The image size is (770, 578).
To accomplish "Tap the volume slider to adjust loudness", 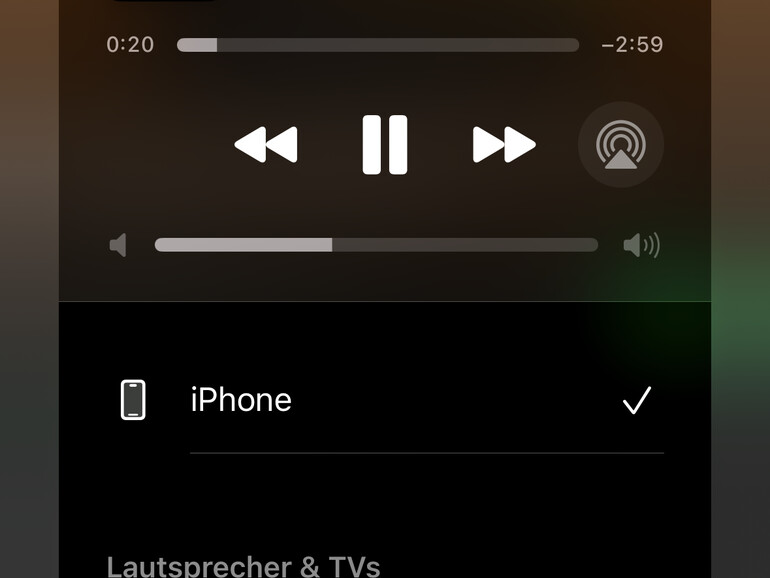I will coord(376,245).
